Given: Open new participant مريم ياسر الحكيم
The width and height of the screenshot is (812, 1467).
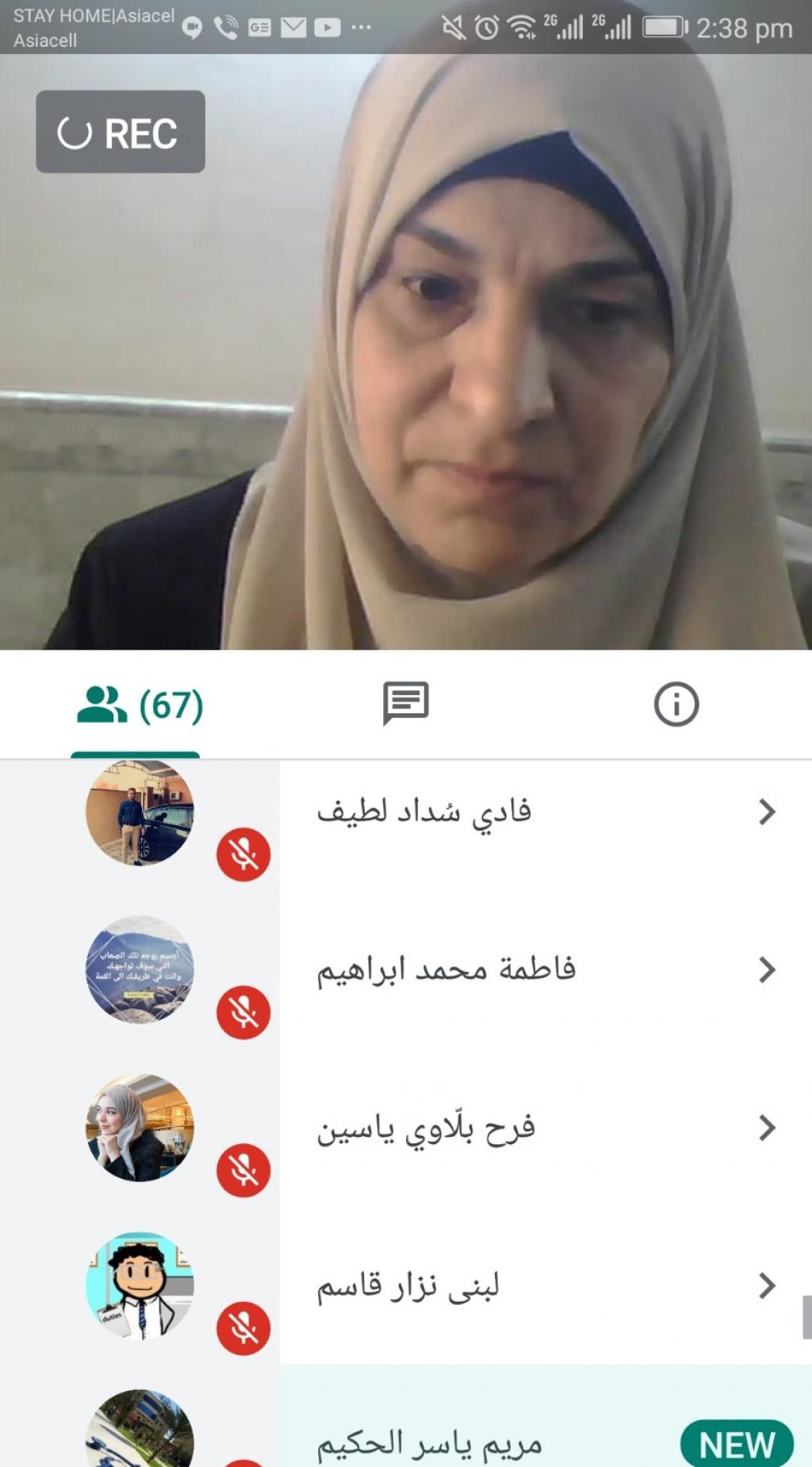Looking at the screenshot, I should [x=544, y=1440].
